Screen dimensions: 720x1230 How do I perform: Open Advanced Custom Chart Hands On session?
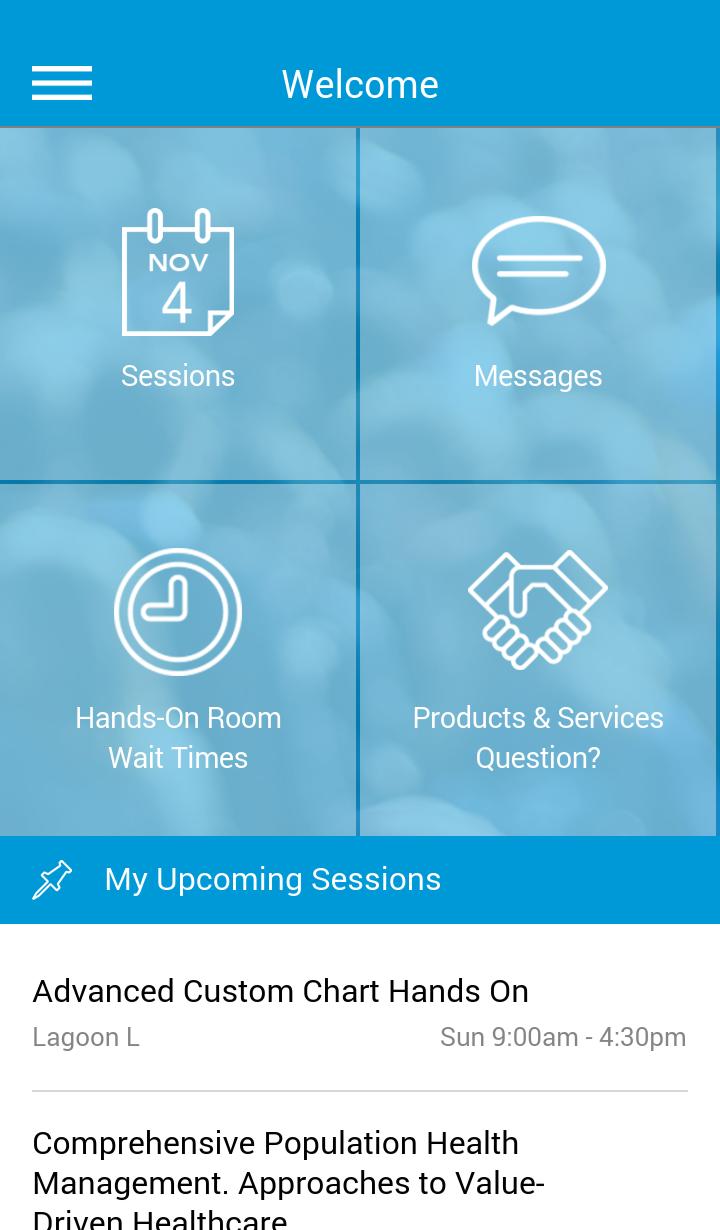pyautogui.click(x=359, y=1011)
